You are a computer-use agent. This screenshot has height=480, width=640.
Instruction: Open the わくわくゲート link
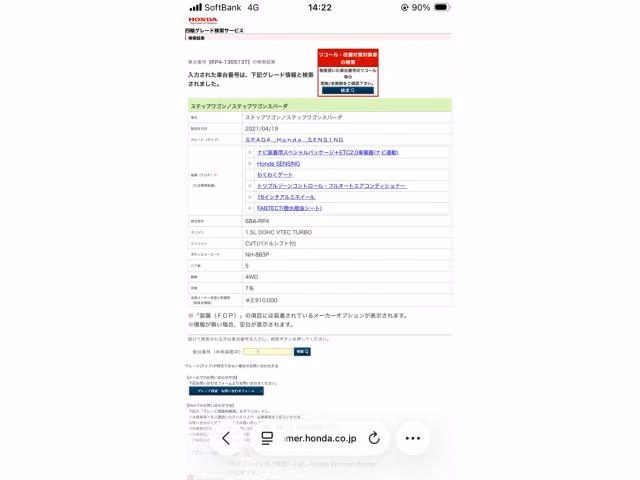coord(275,175)
